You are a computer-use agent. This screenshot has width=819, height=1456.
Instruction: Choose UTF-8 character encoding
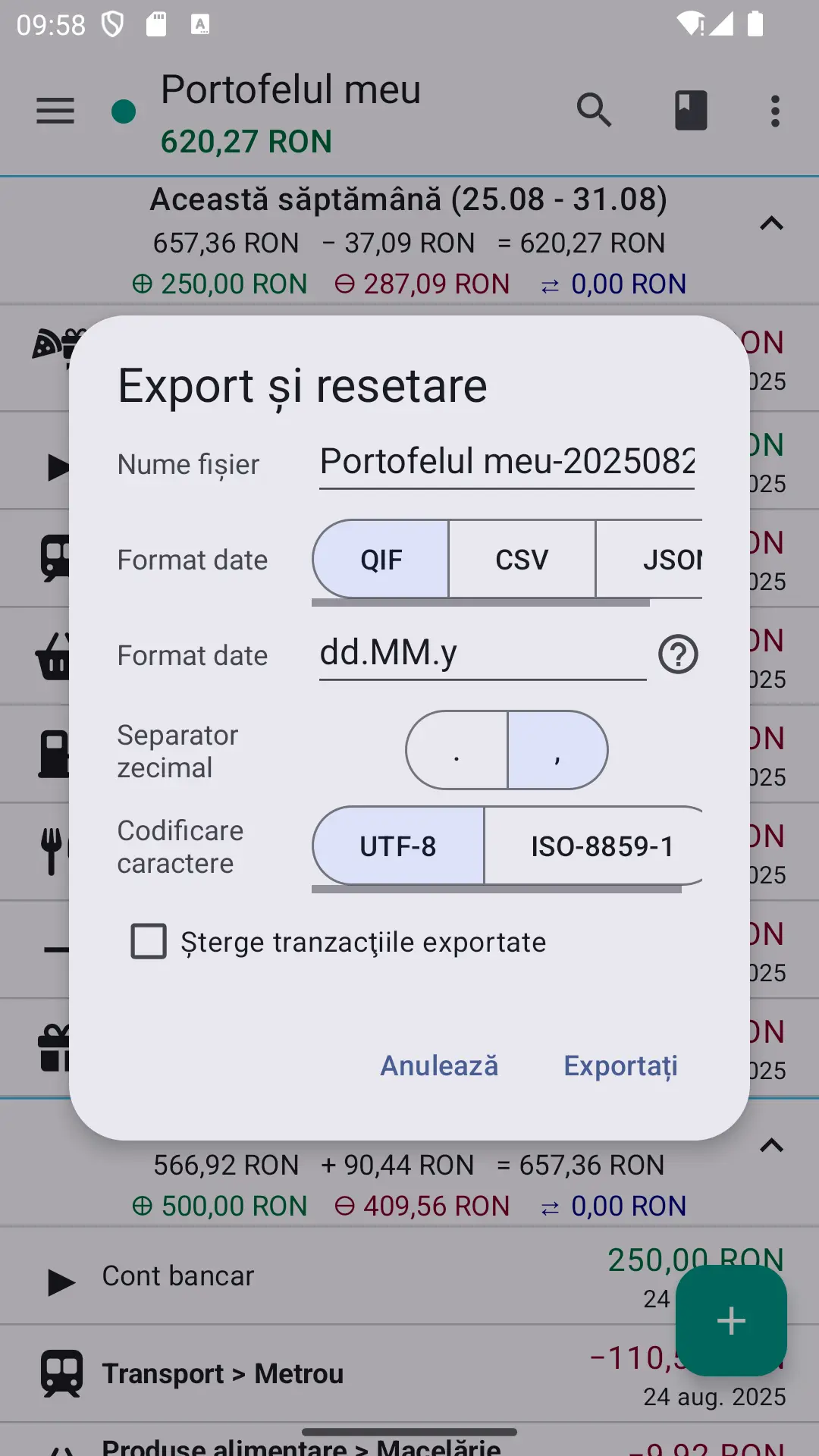[x=398, y=846]
